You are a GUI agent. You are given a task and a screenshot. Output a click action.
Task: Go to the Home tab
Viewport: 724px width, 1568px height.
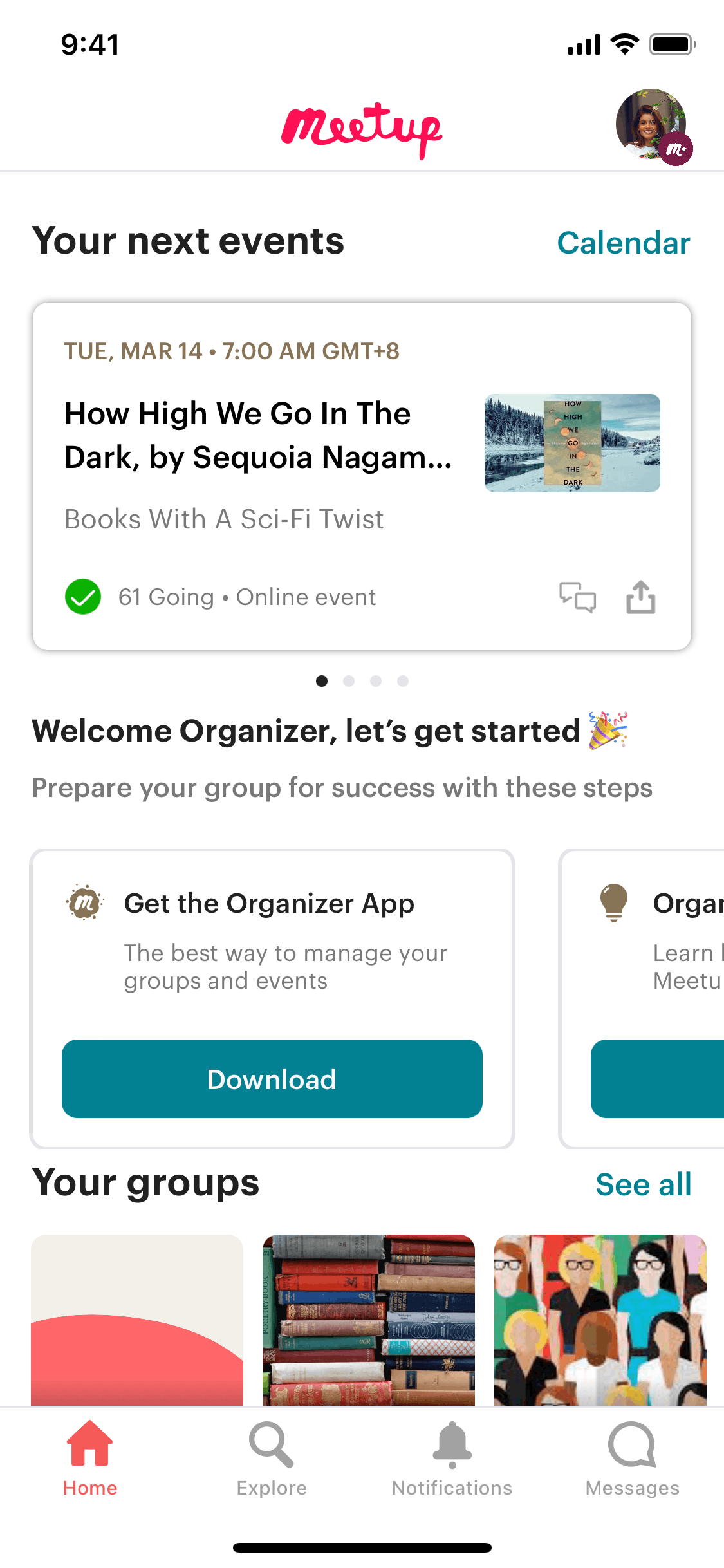point(90,1459)
